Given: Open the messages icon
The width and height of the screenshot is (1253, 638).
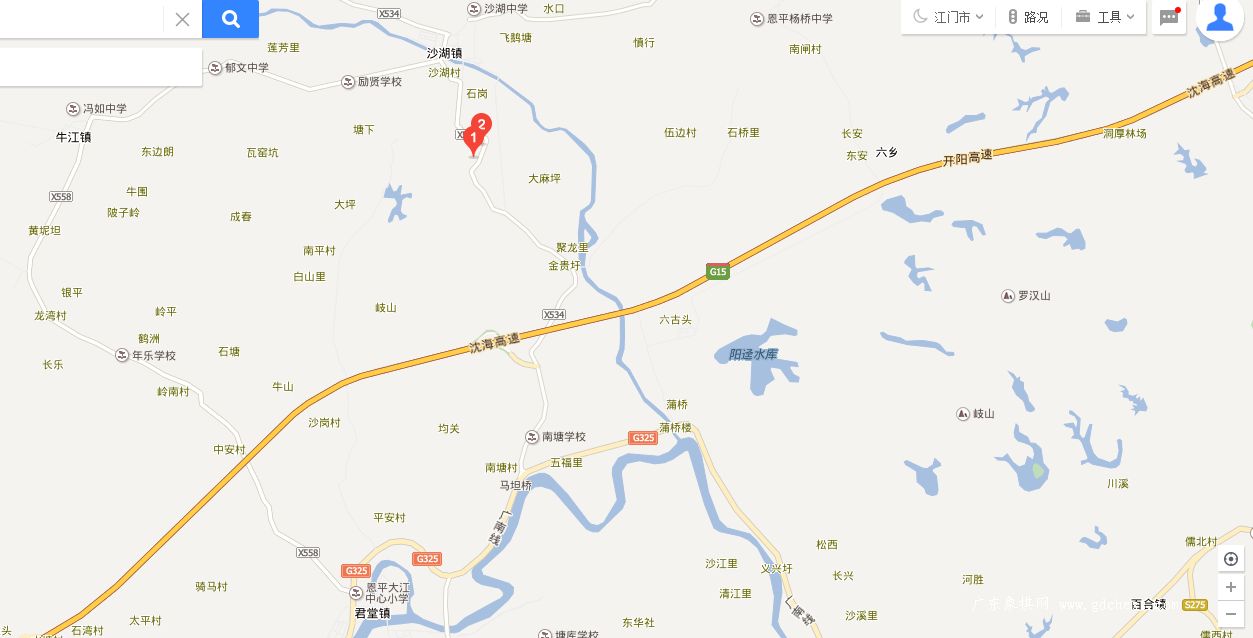Looking at the screenshot, I should (x=1169, y=17).
